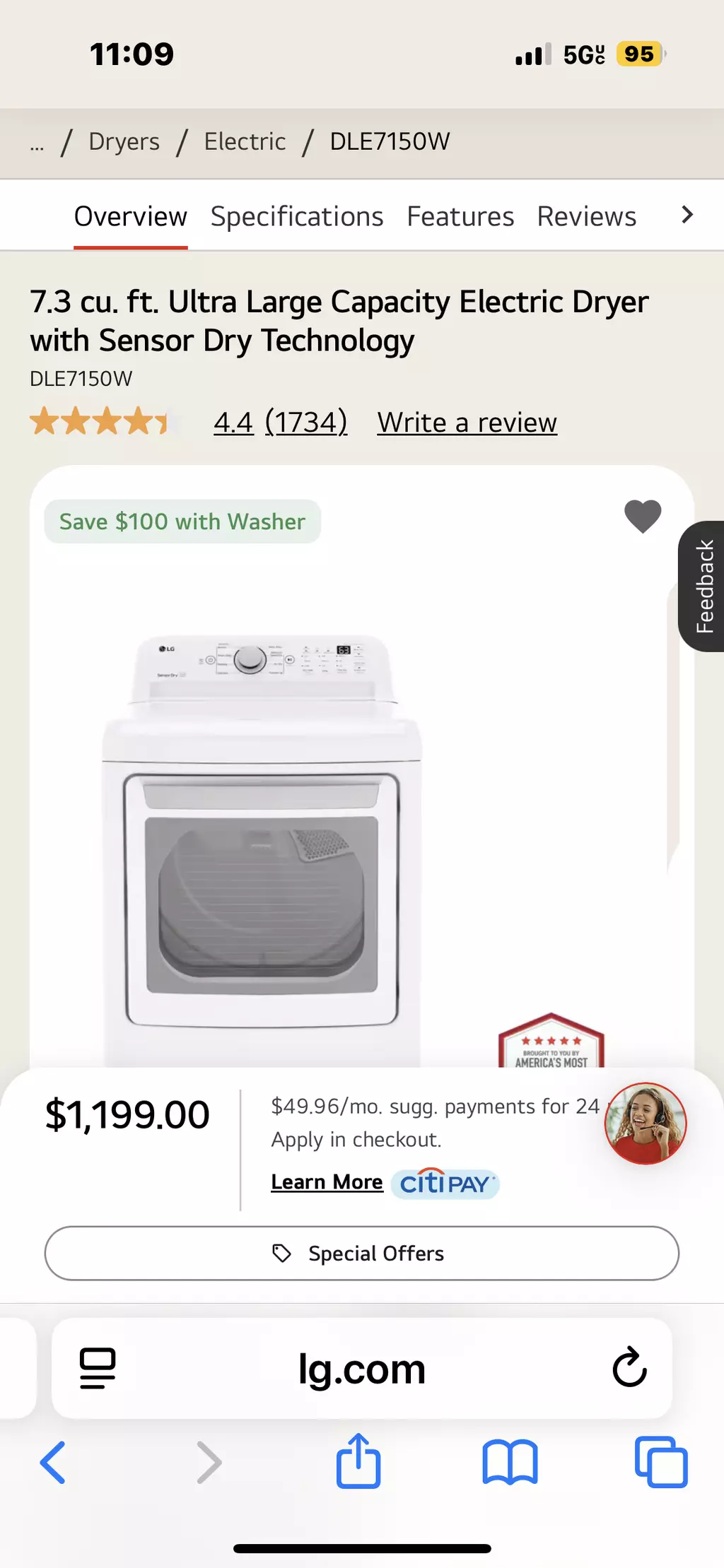Show more tabs with right chevron

pyautogui.click(x=687, y=215)
